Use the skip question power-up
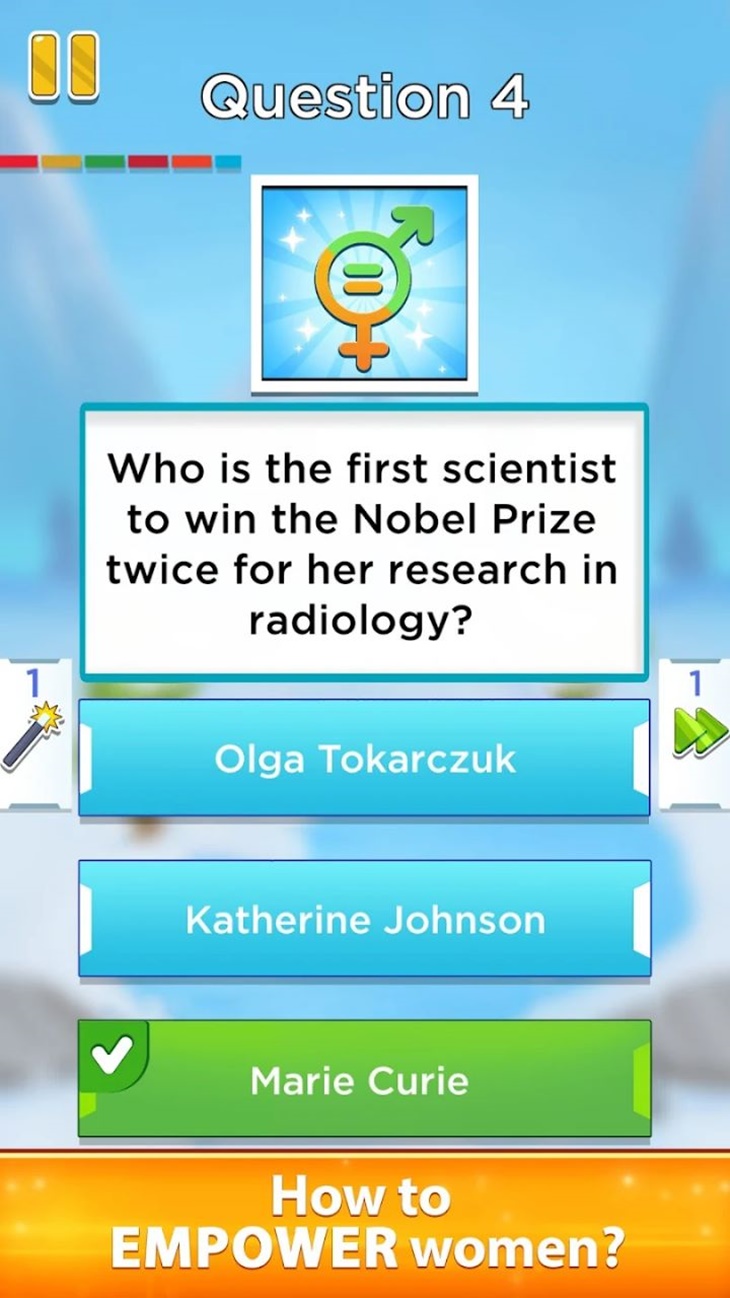 point(694,734)
